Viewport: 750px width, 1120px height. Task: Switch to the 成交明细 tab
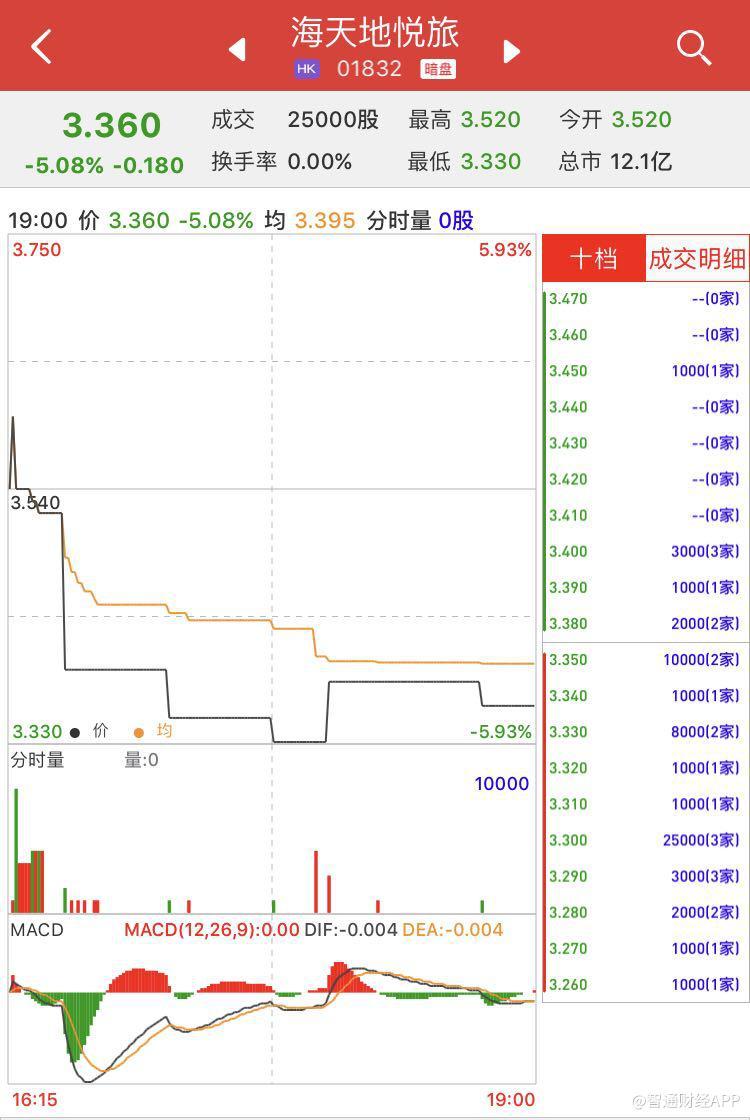pos(697,259)
